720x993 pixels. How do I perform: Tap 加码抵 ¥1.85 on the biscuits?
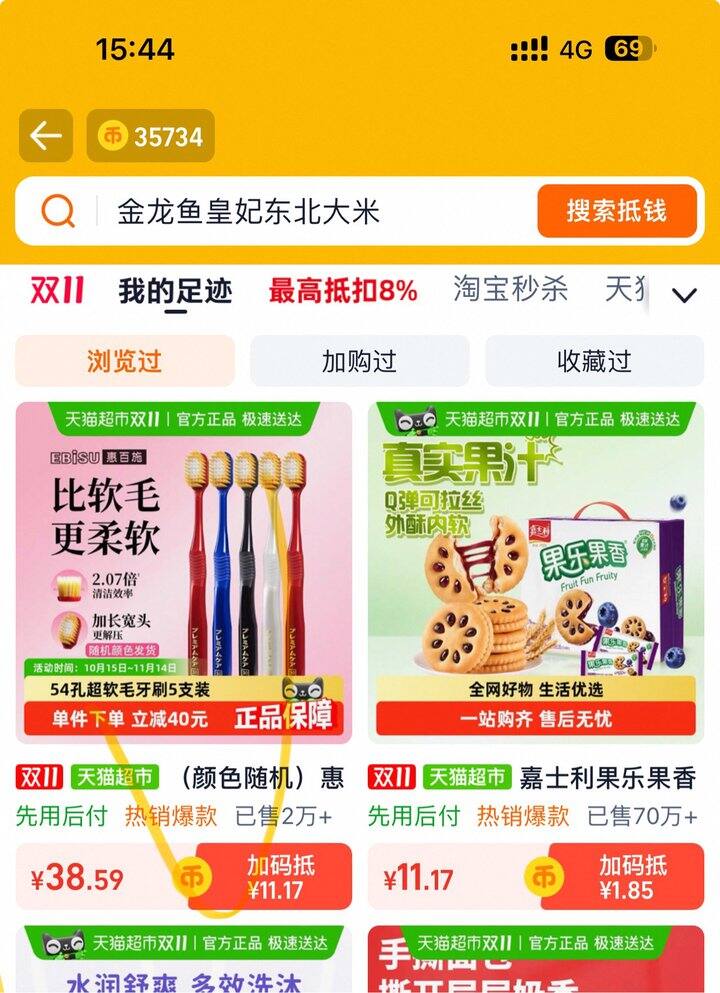pyautogui.click(x=626, y=876)
